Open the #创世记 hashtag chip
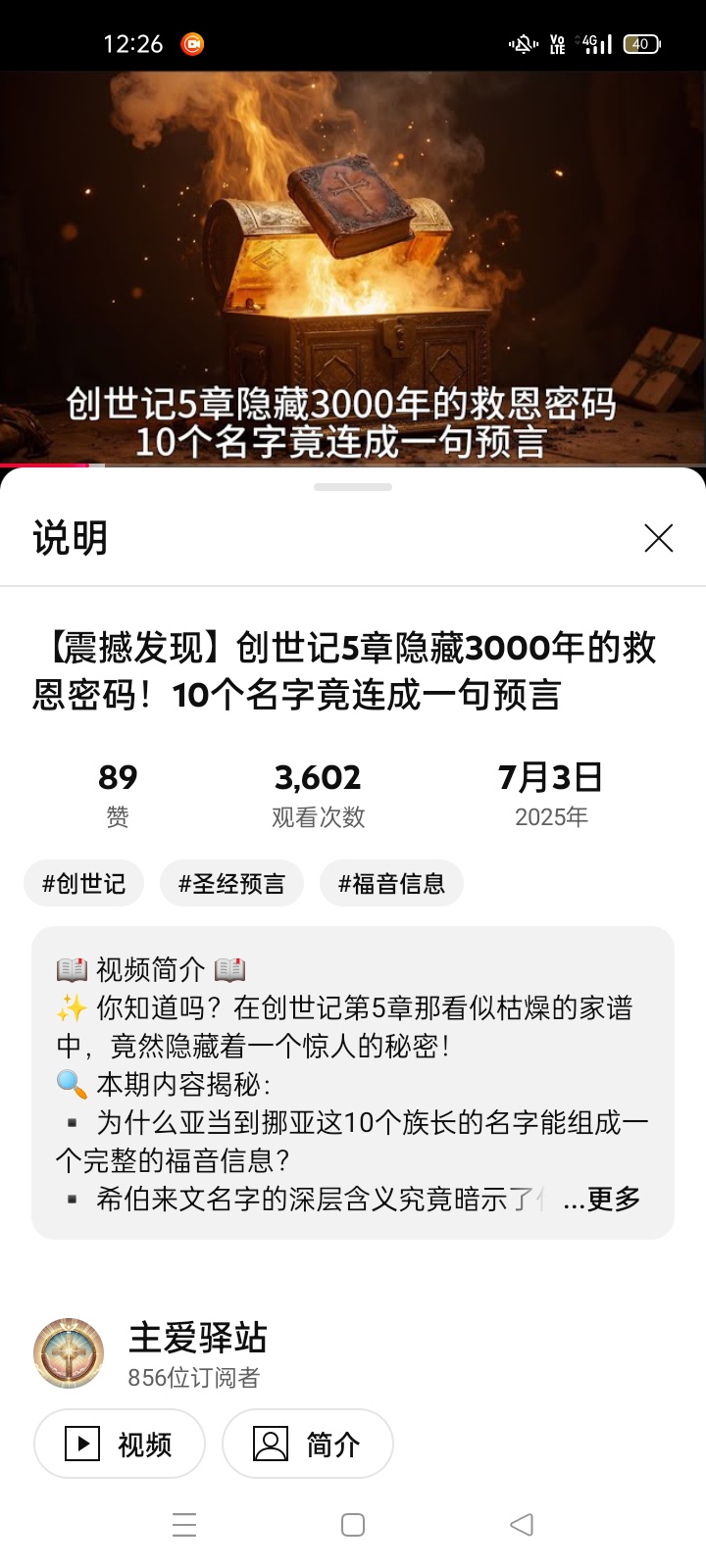Screen dimensions: 706x1568 click(84, 884)
